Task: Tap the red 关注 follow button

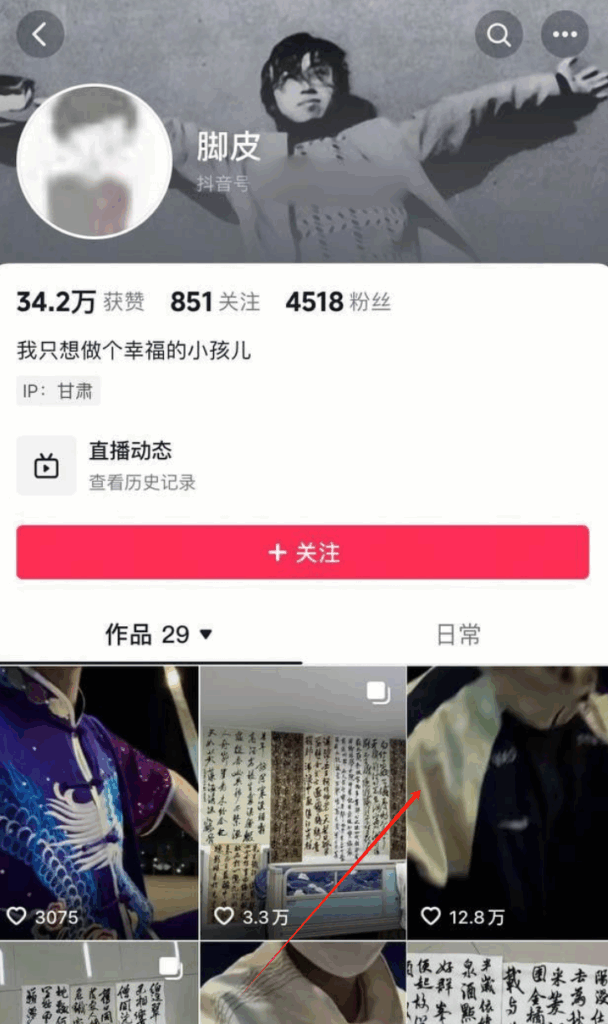Action: point(302,553)
